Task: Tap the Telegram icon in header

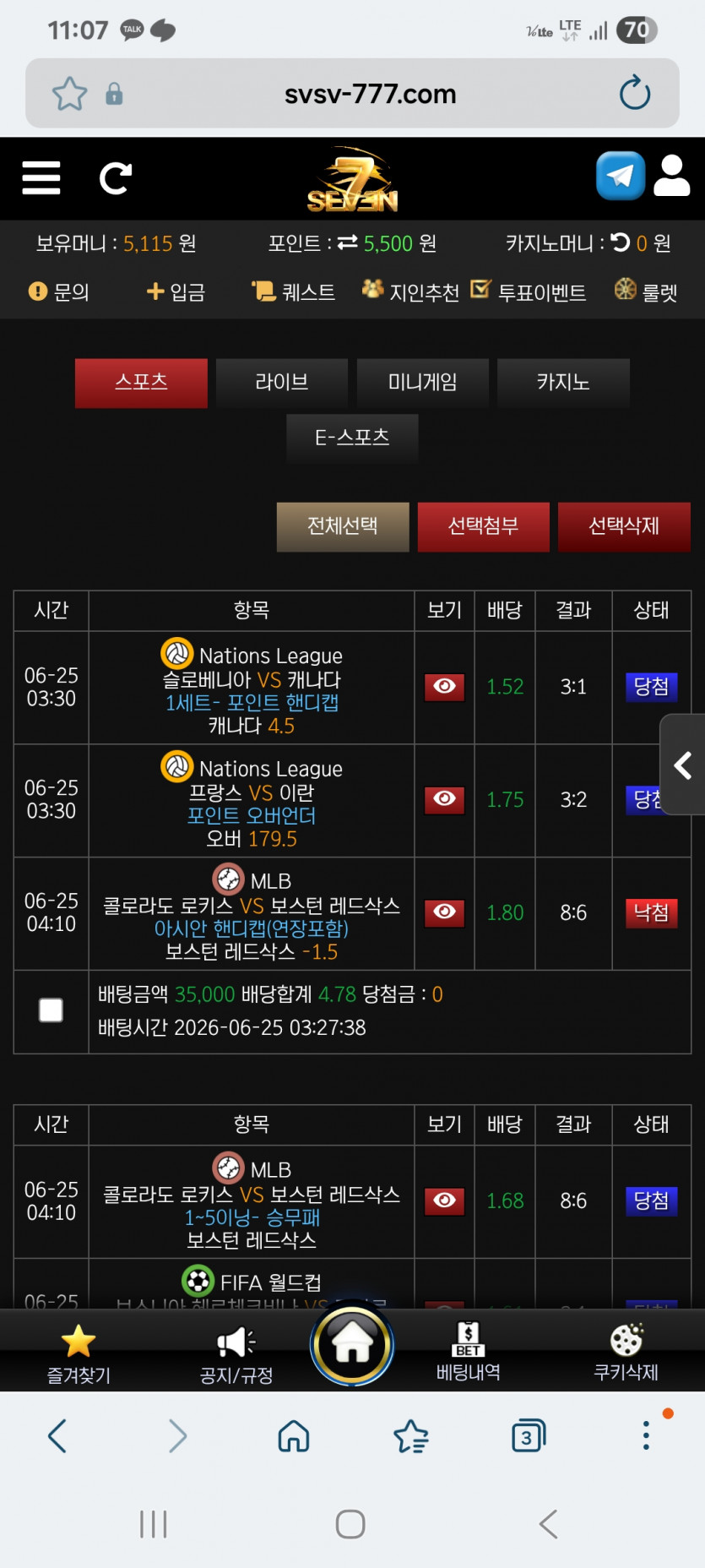Action: point(621,176)
